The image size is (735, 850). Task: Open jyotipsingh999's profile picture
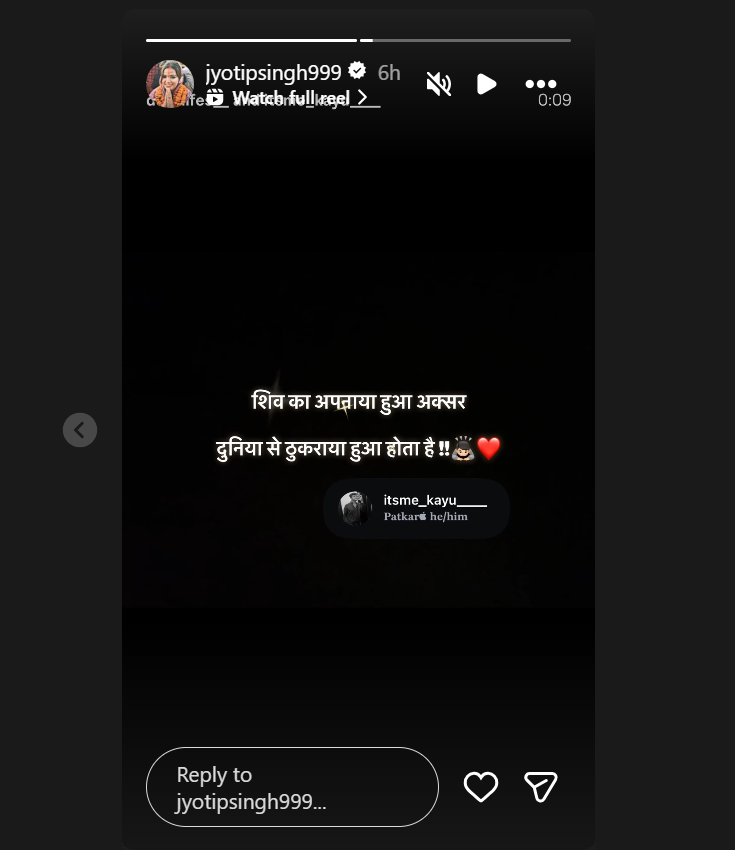tap(170, 84)
